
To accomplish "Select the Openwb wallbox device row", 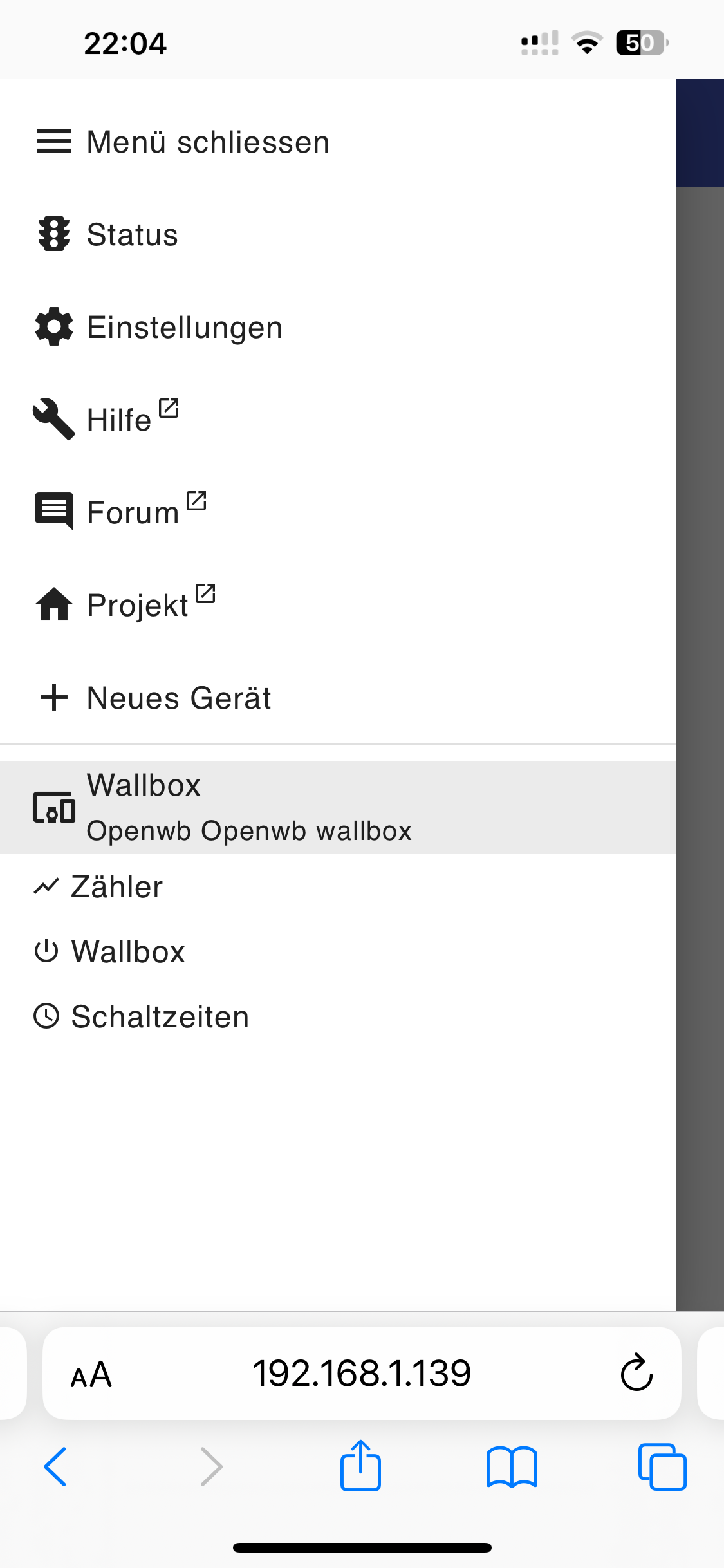I will 248,807.
